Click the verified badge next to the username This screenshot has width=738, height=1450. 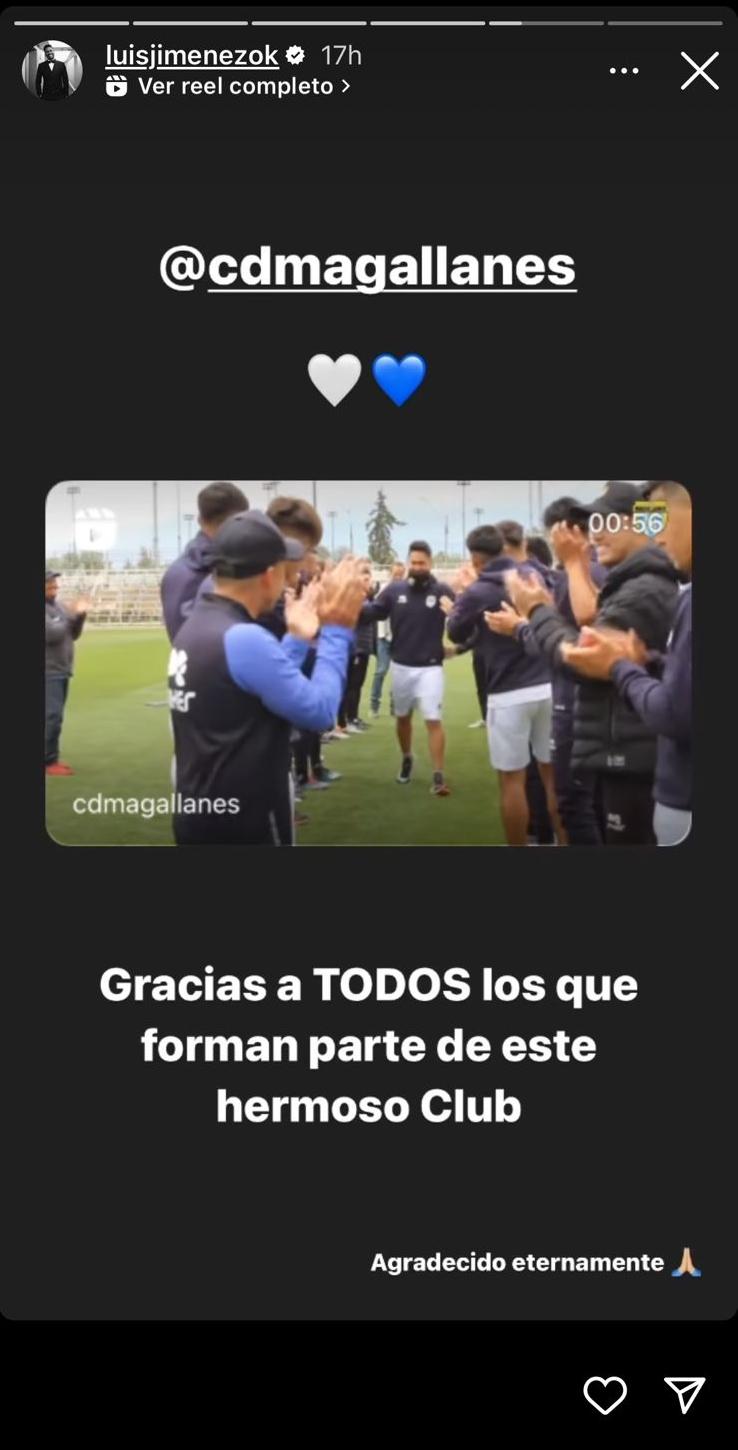coord(294,57)
